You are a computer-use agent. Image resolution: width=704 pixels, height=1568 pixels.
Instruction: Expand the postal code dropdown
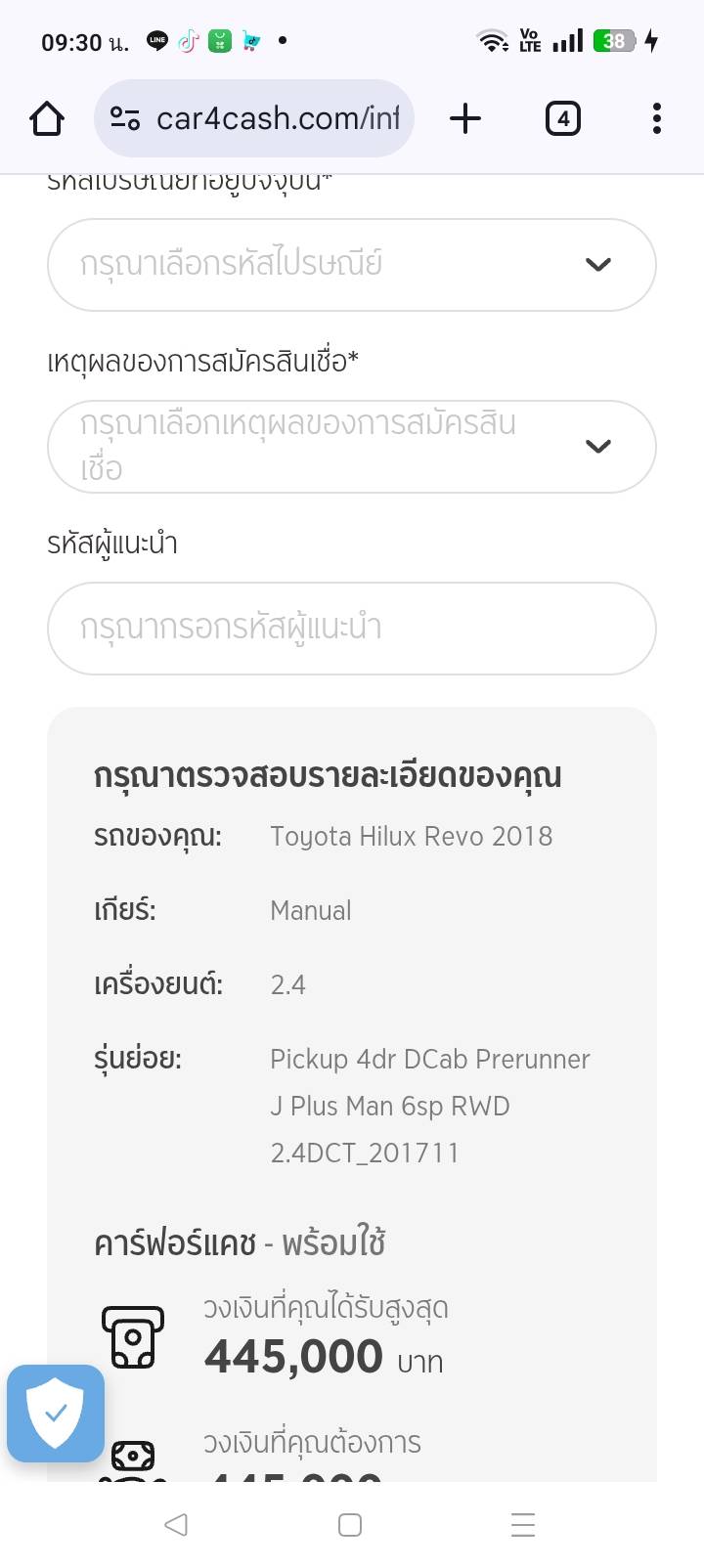[351, 265]
